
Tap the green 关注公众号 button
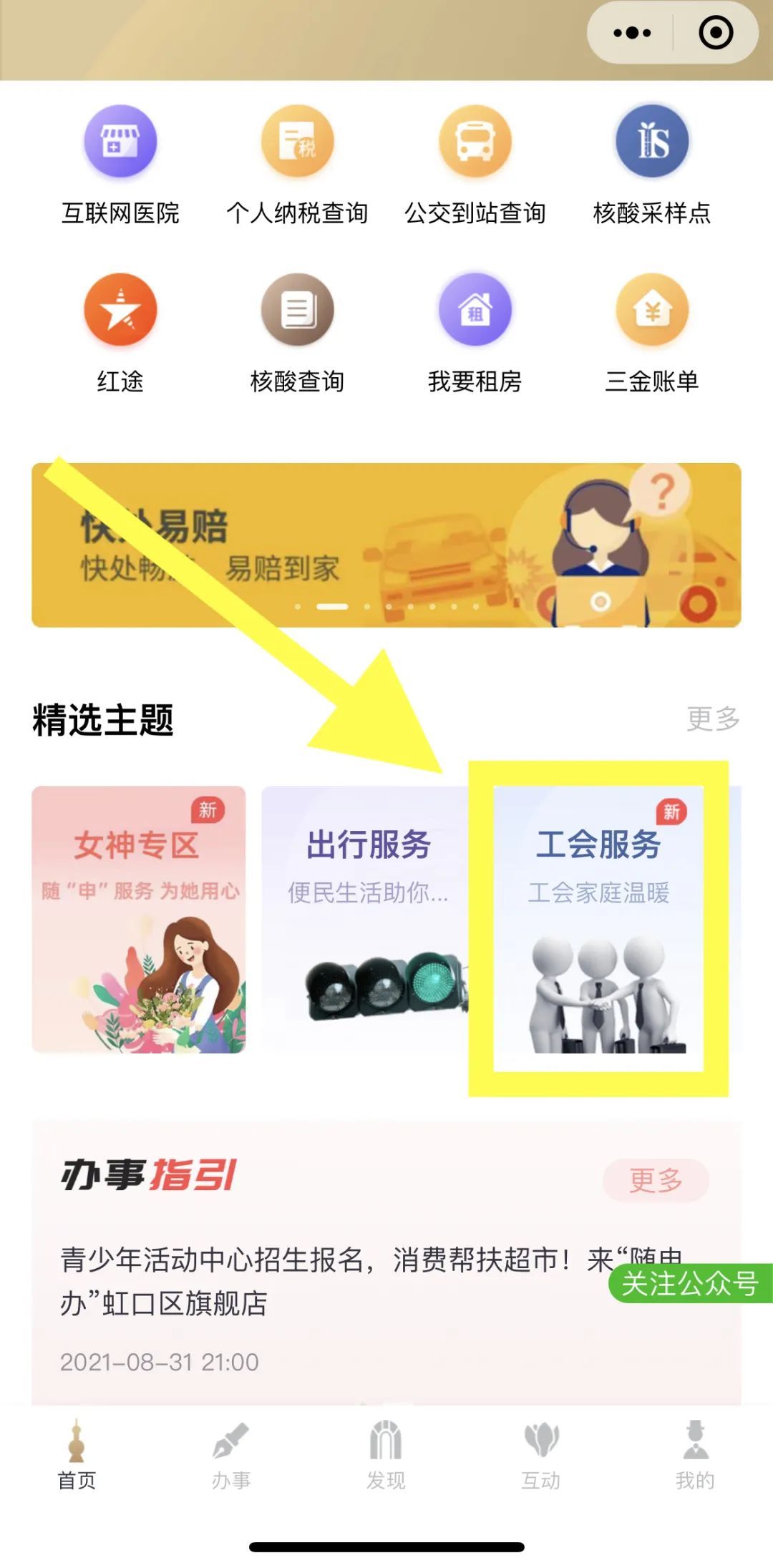click(690, 1283)
